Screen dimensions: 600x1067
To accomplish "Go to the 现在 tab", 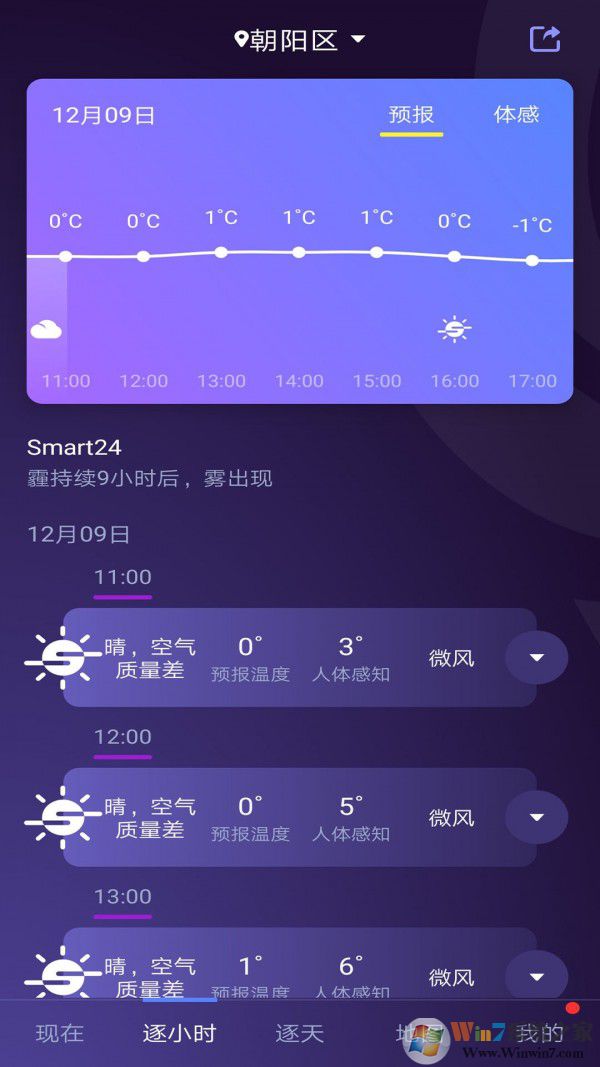I will click(60, 1033).
